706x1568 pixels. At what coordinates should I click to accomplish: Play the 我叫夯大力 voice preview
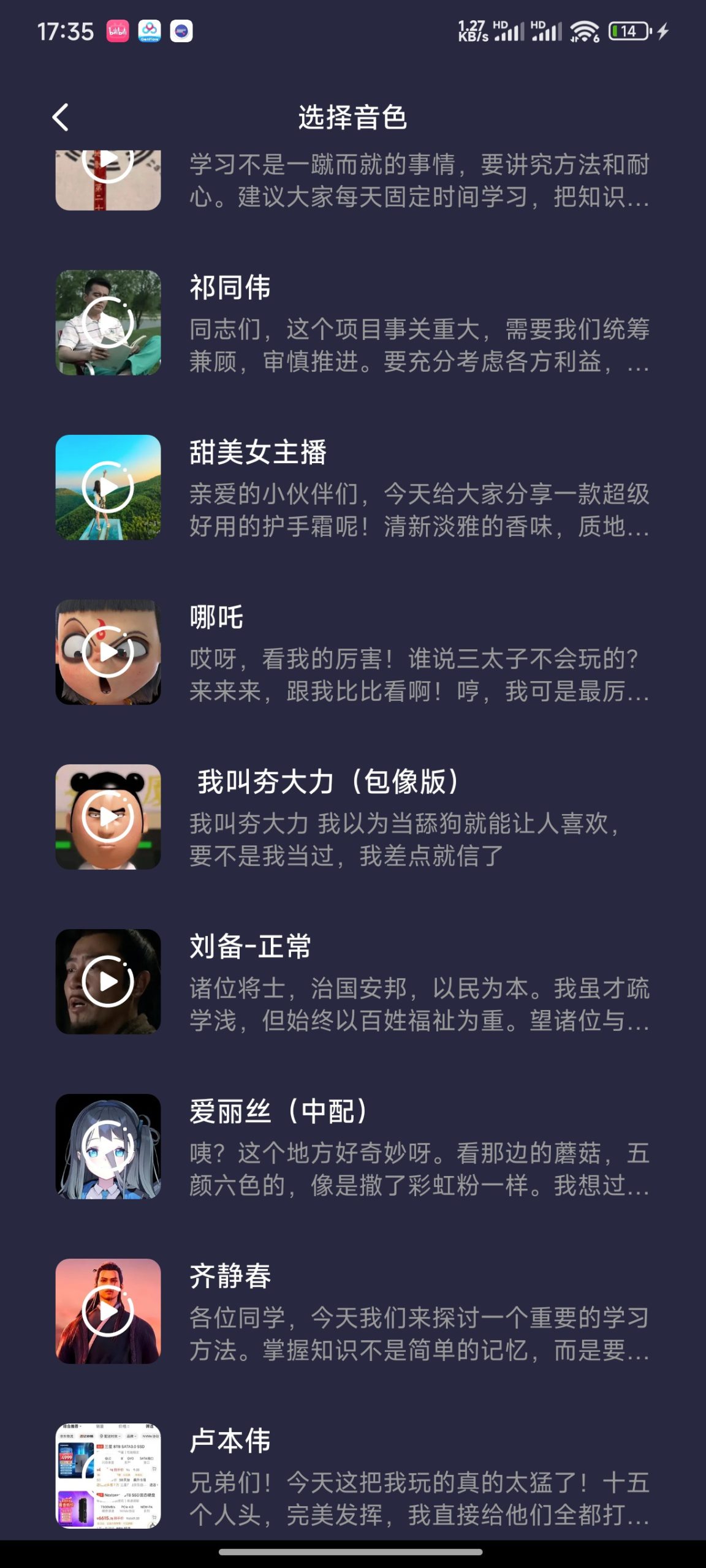coord(108,815)
